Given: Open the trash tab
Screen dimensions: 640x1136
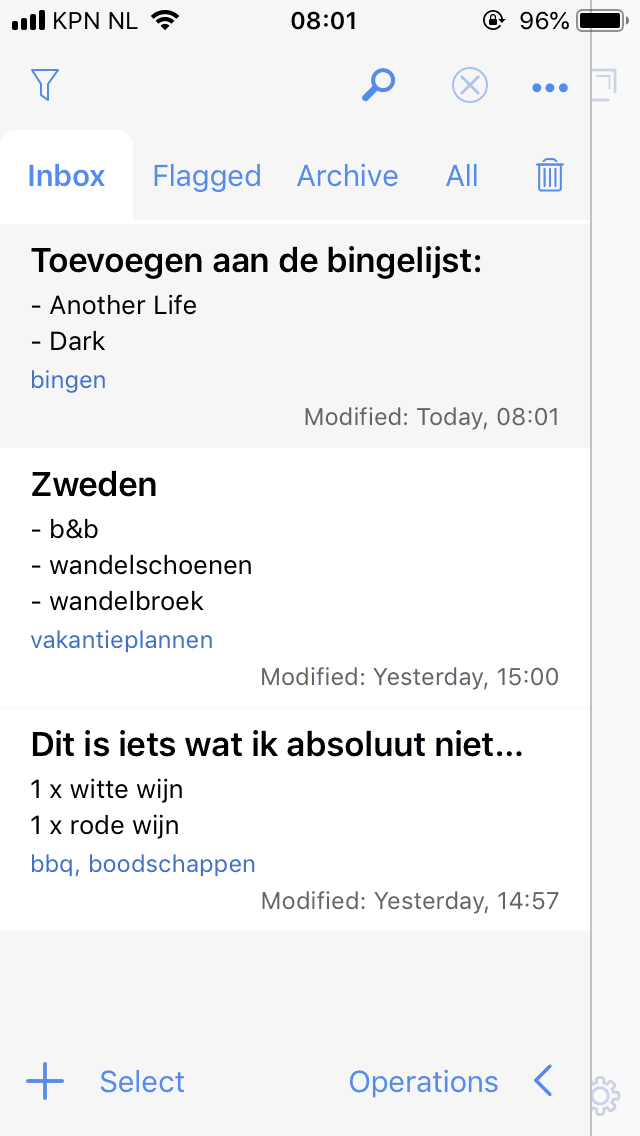Looking at the screenshot, I should click(550, 176).
